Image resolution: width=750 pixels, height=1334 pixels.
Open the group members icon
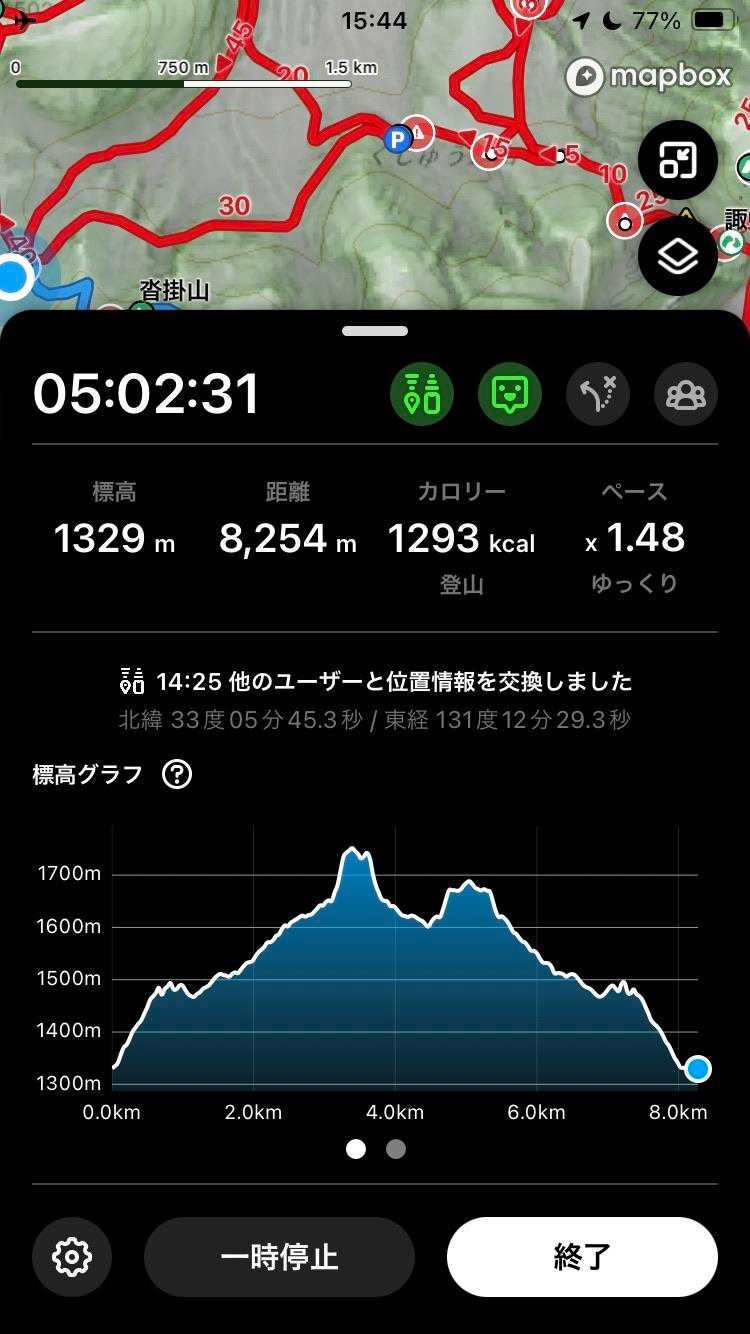coord(686,394)
